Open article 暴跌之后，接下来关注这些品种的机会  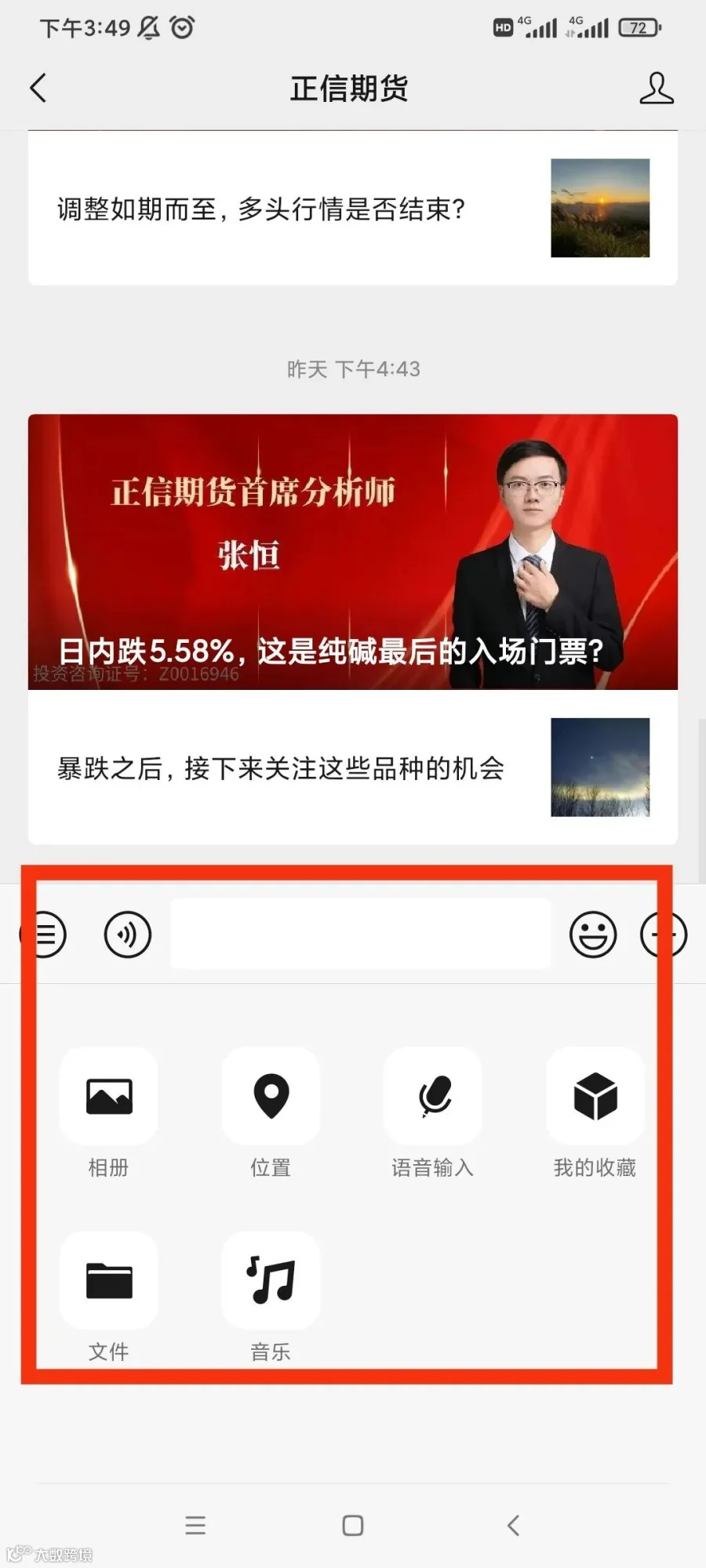tap(353, 768)
